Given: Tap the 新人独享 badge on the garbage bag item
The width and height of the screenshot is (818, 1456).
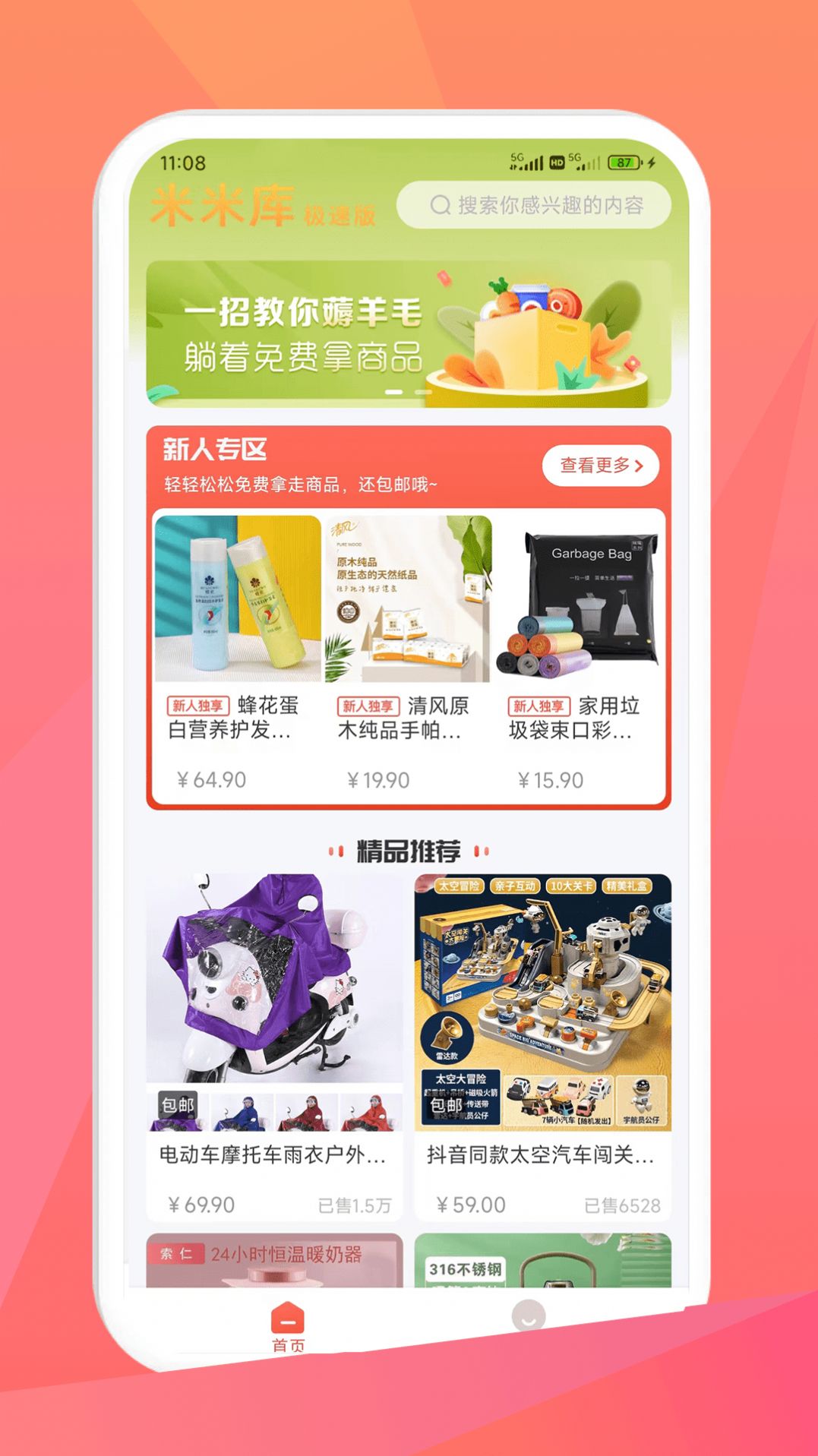Looking at the screenshot, I should tap(538, 705).
